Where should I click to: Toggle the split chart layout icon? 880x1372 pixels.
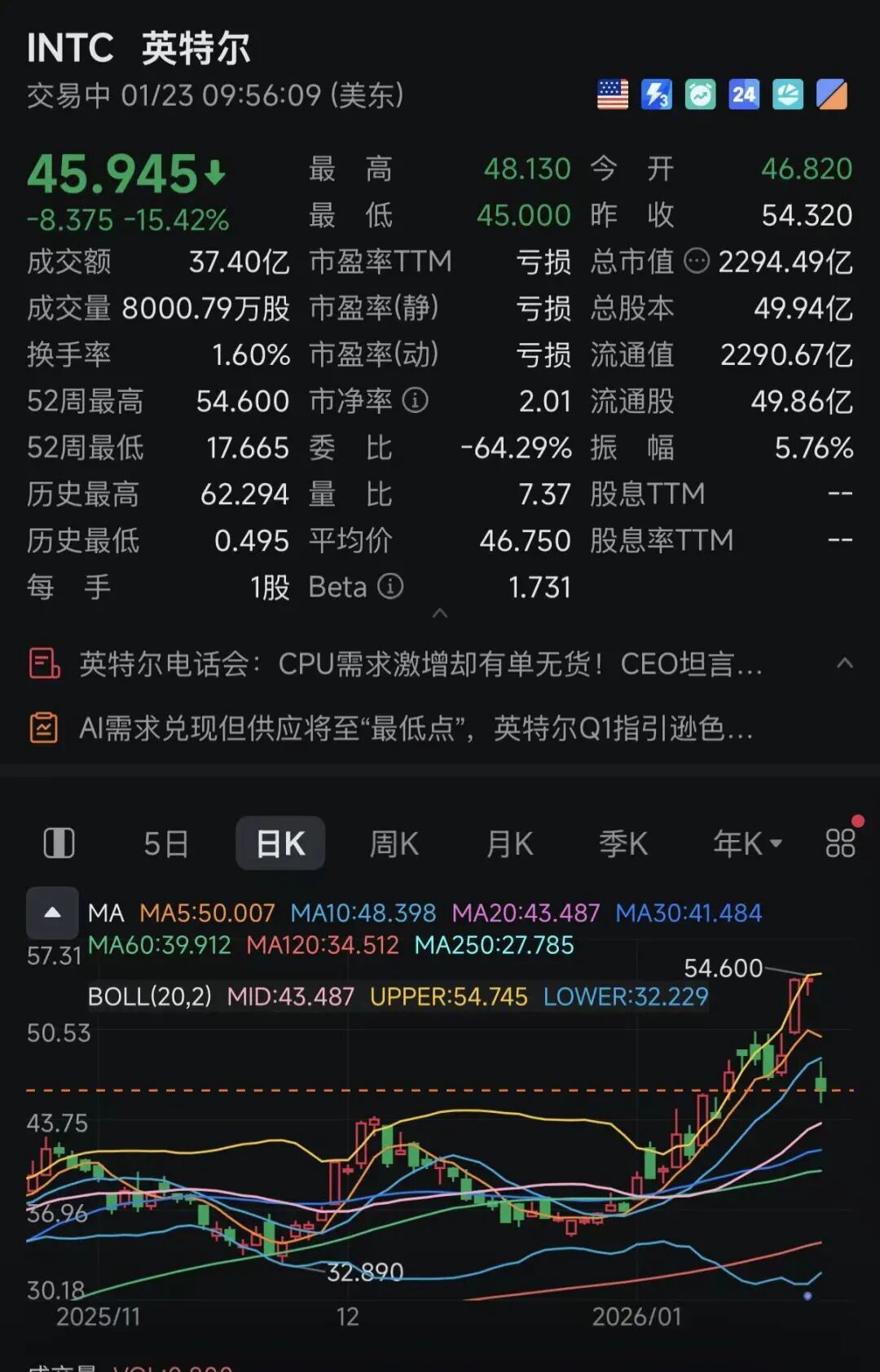59,843
